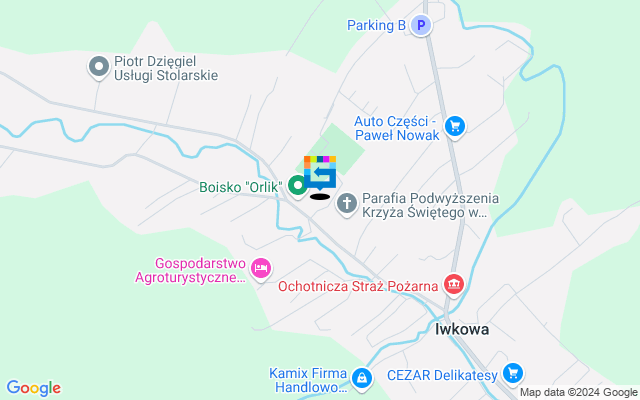
Task: Open Gospodarstwo Agroturystyczne lodging pin
Action: pyautogui.click(x=261, y=267)
